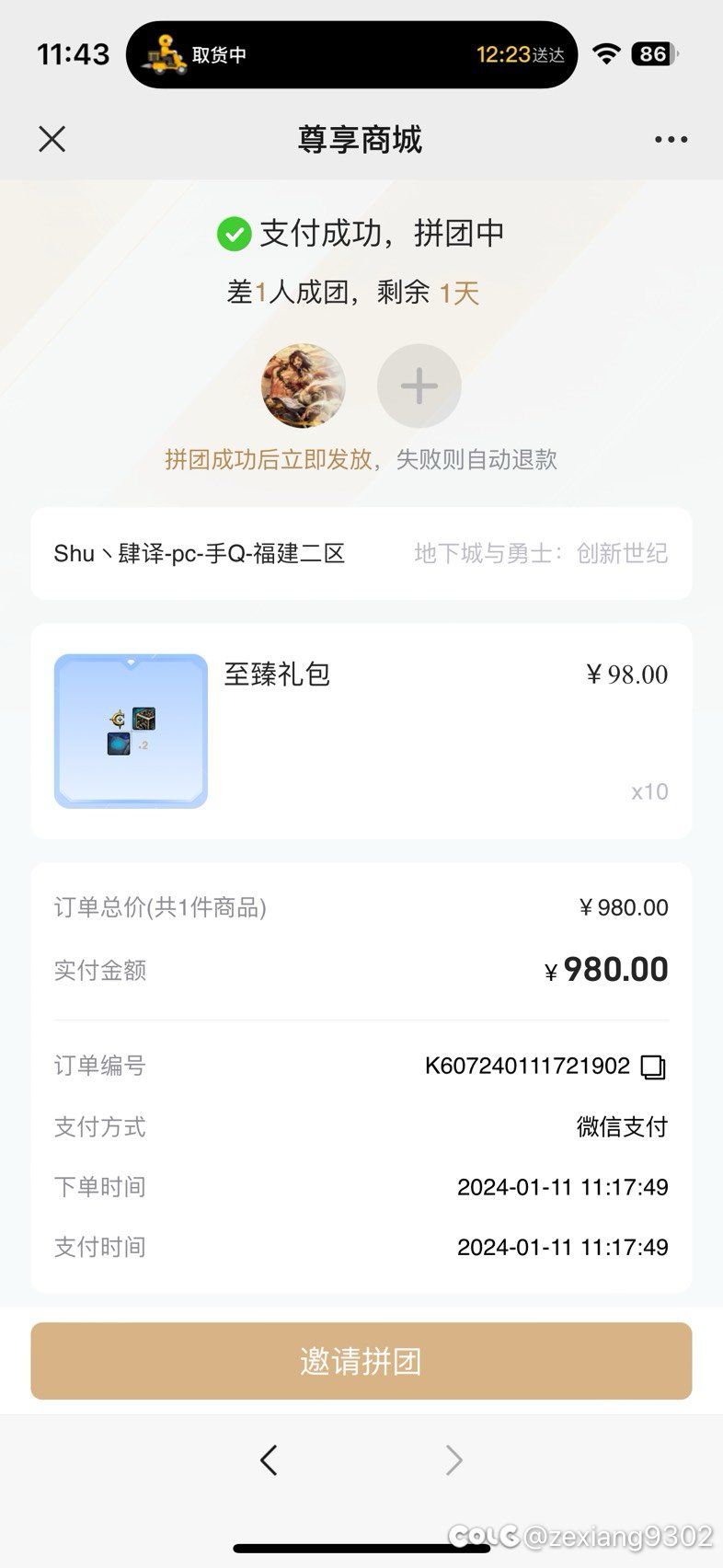Open the 取货中 delivery live activity pill

(x=351, y=54)
